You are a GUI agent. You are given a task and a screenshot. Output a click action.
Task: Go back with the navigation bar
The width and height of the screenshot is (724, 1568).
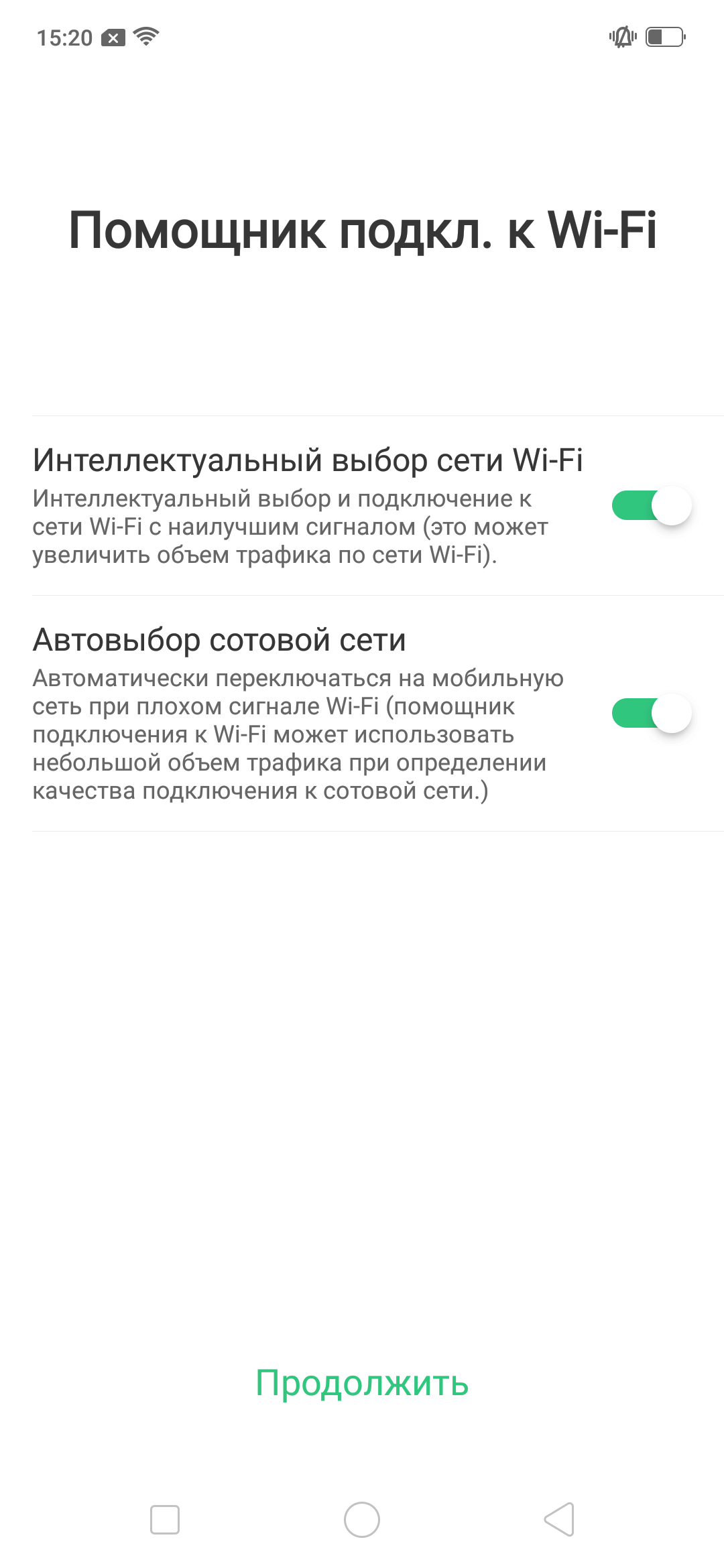[x=559, y=1519]
